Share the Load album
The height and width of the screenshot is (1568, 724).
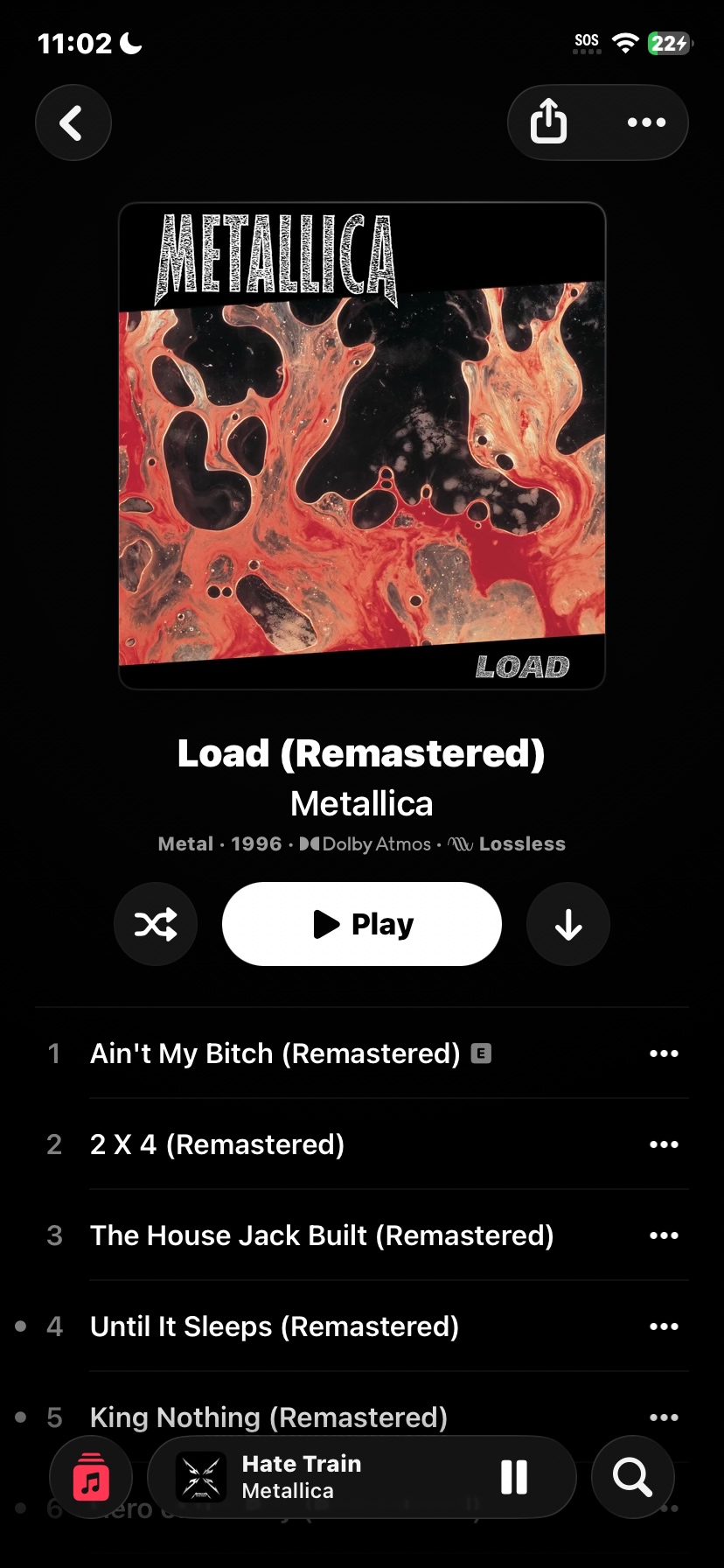(x=548, y=122)
